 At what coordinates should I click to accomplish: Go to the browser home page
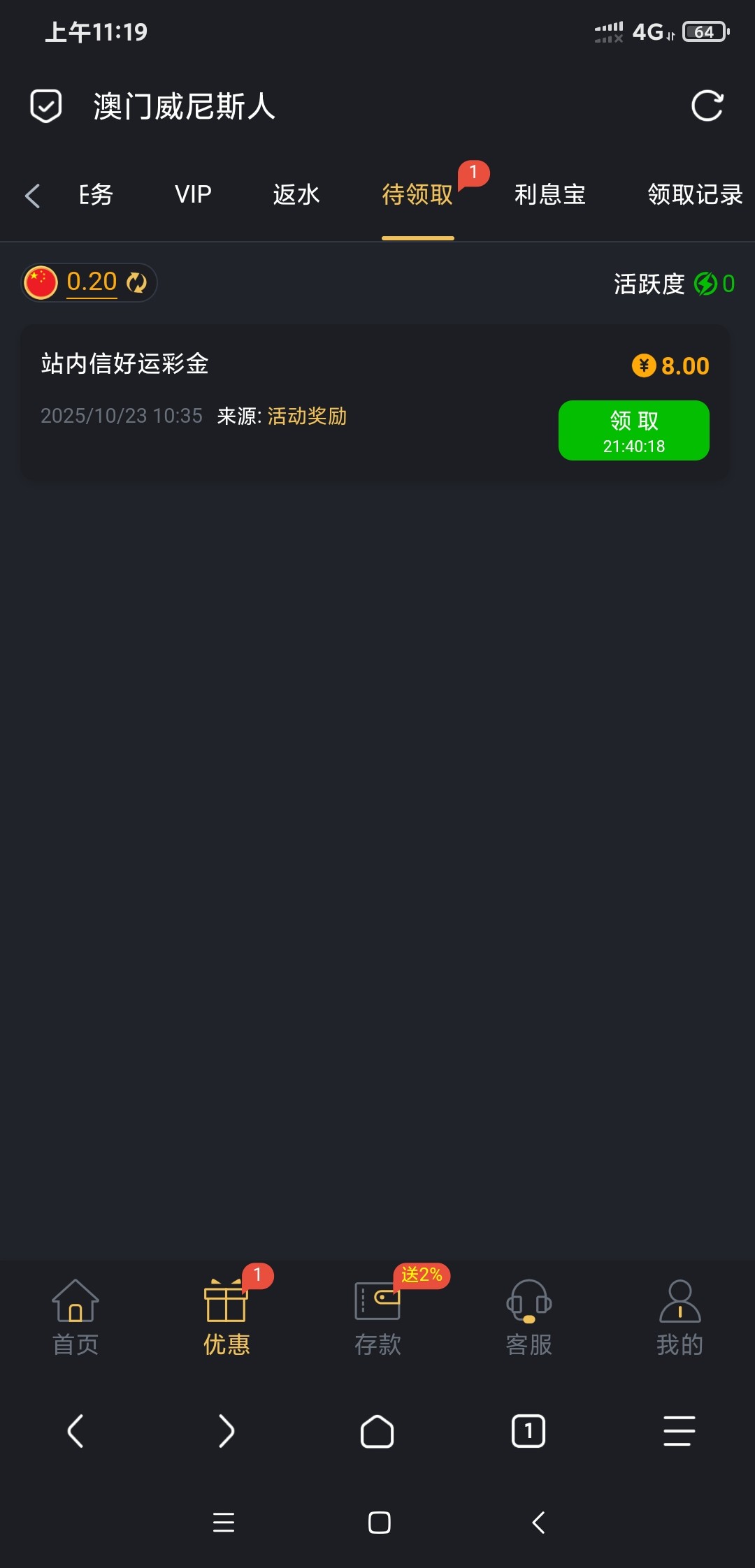[x=377, y=1431]
